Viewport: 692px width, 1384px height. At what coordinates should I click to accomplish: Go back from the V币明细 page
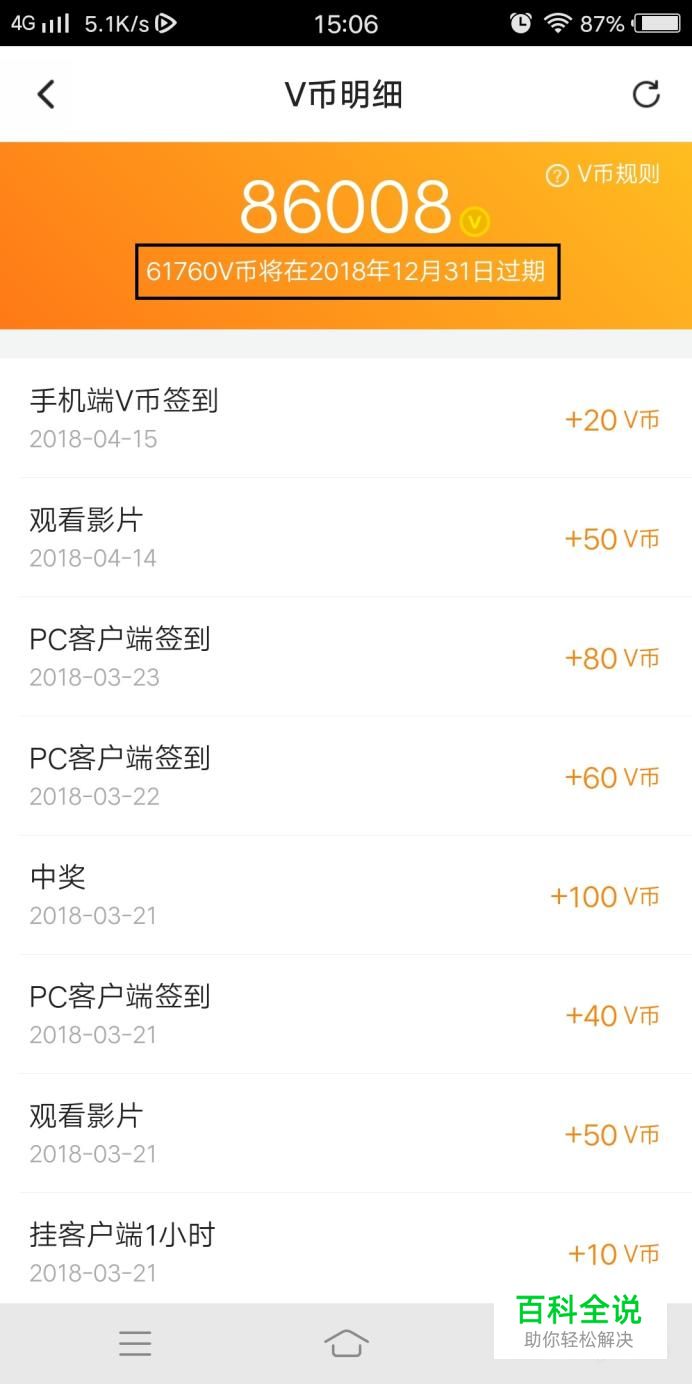(x=45, y=95)
